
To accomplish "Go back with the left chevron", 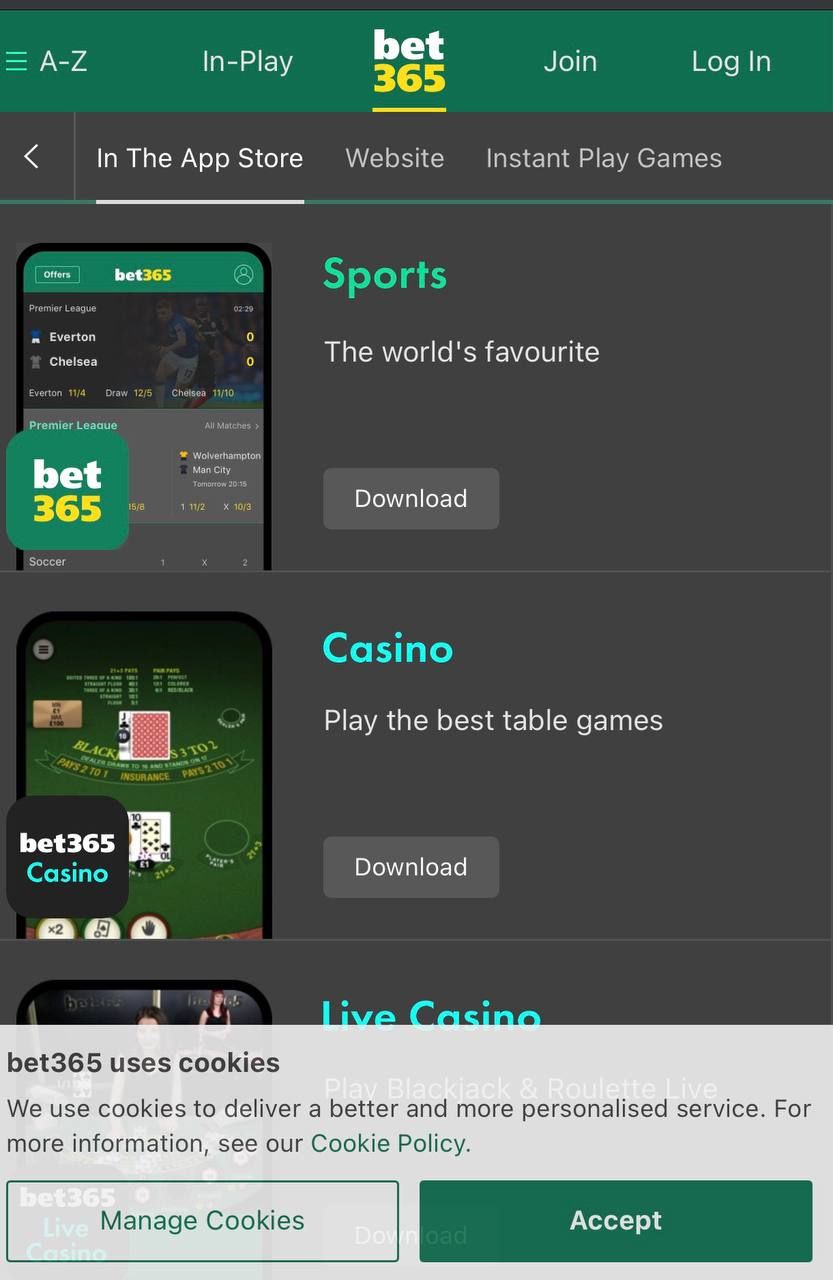I will (32, 157).
